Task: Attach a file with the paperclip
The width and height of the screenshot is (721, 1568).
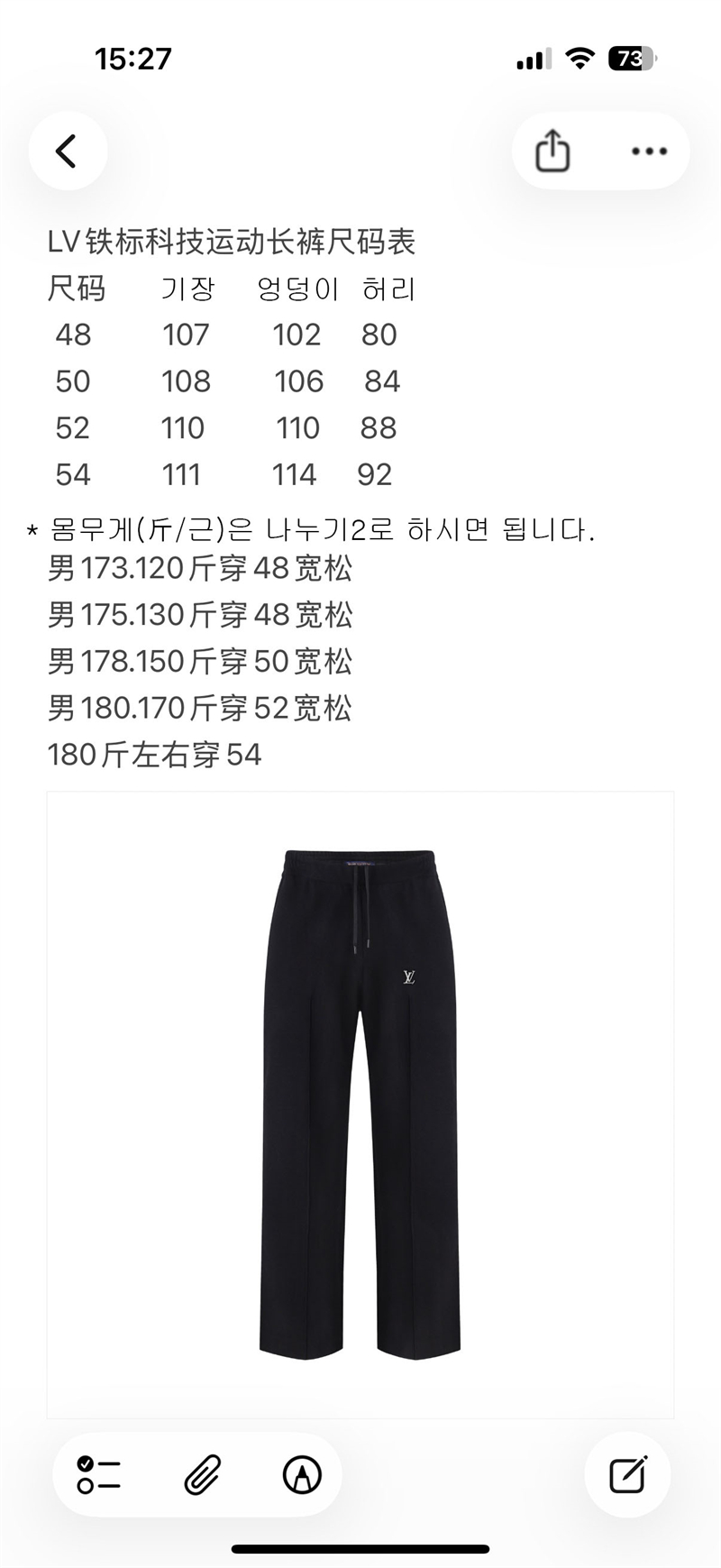Action: (203, 1475)
